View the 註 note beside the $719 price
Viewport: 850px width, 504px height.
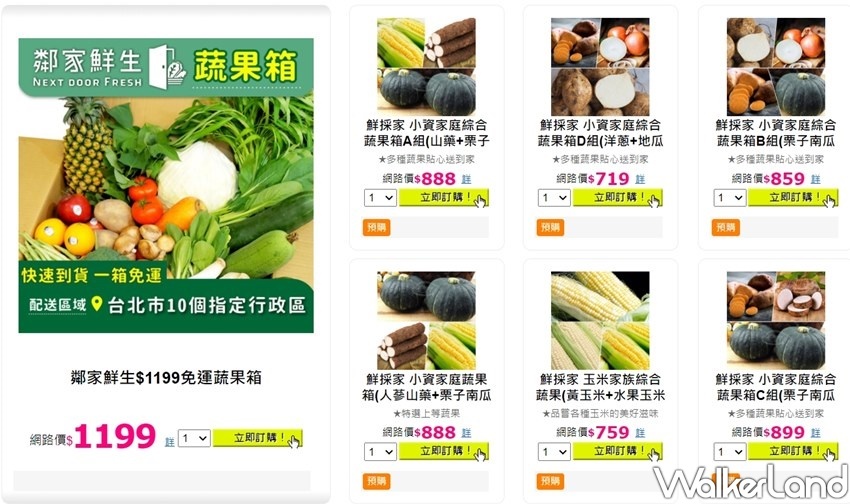pyautogui.click(x=640, y=179)
